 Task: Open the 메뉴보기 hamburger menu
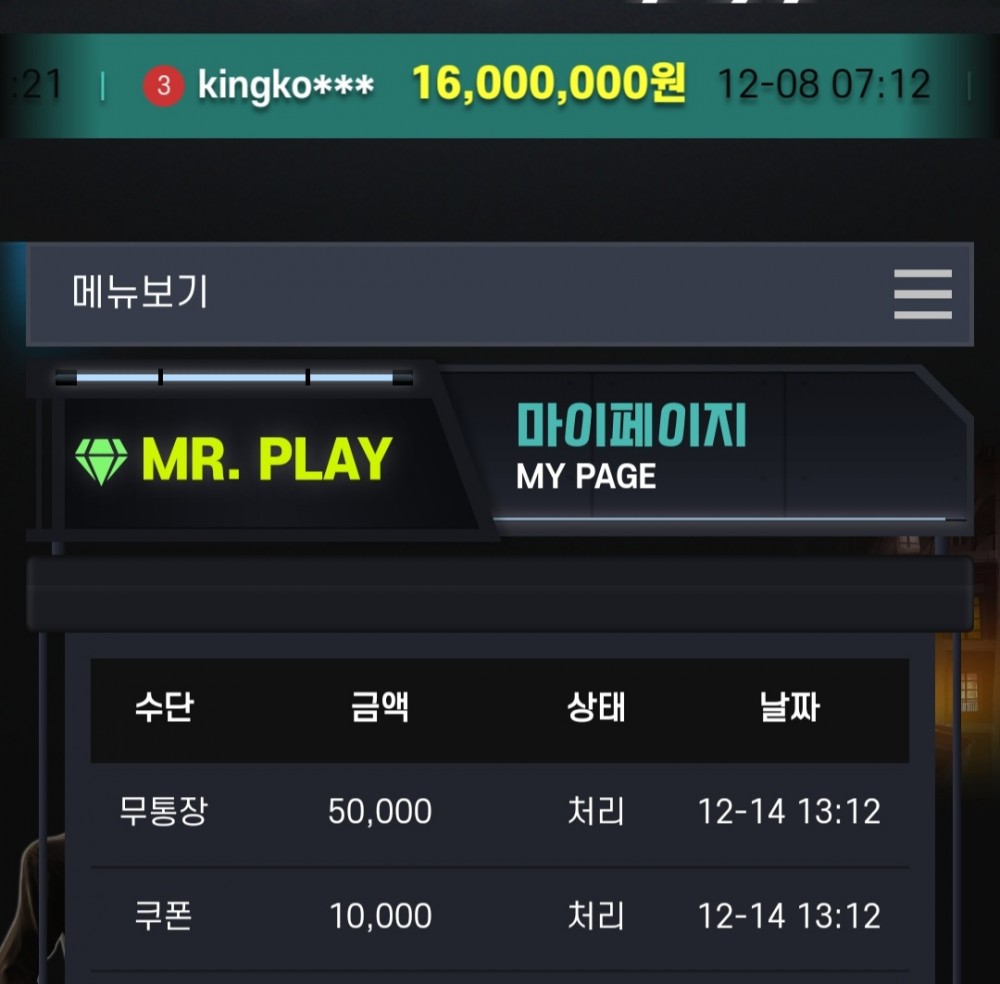[x=922, y=294]
